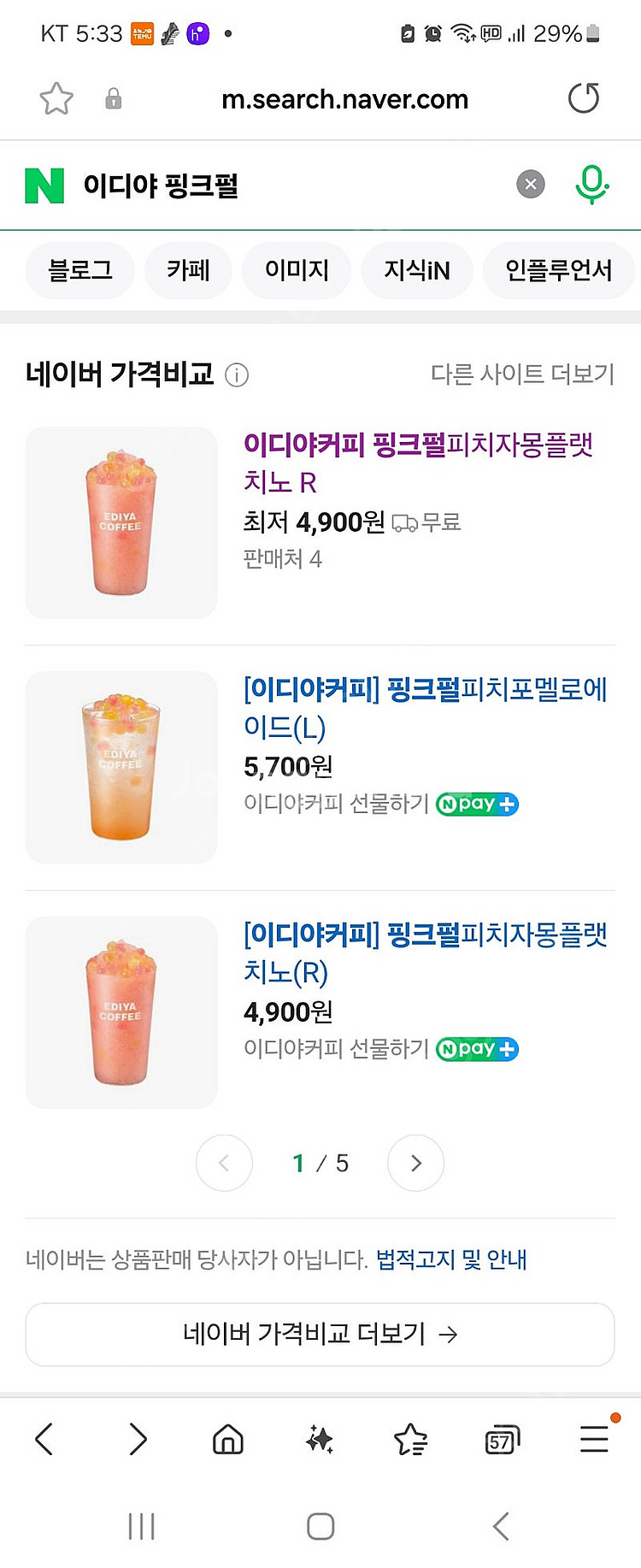Open 핑크펄피치포멜로에이드(L) product listing
This screenshot has width=641, height=1568.
pyautogui.click(x=425, y=708)
